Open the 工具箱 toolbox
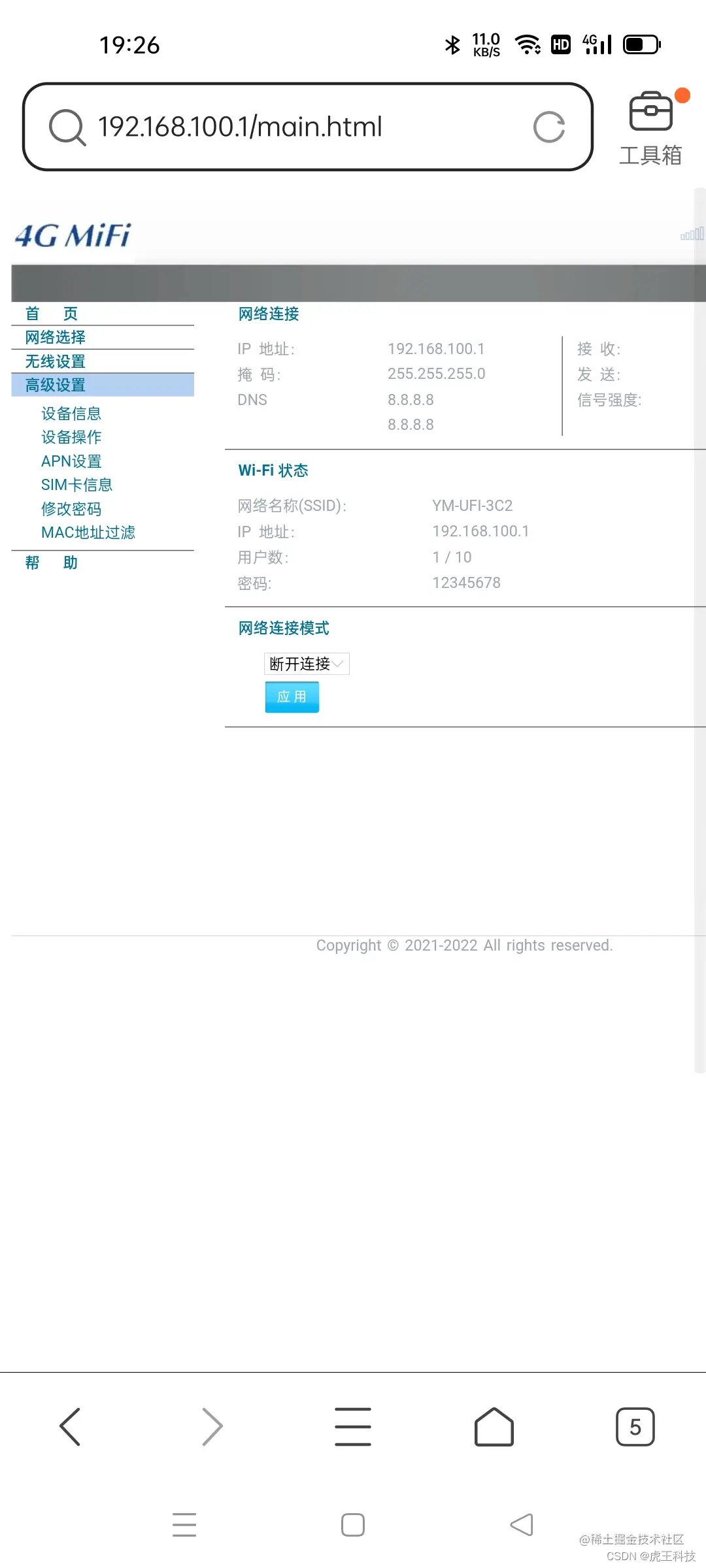Image resolution: width=706 pixels, height=1568 pixels. click(651, 129)
